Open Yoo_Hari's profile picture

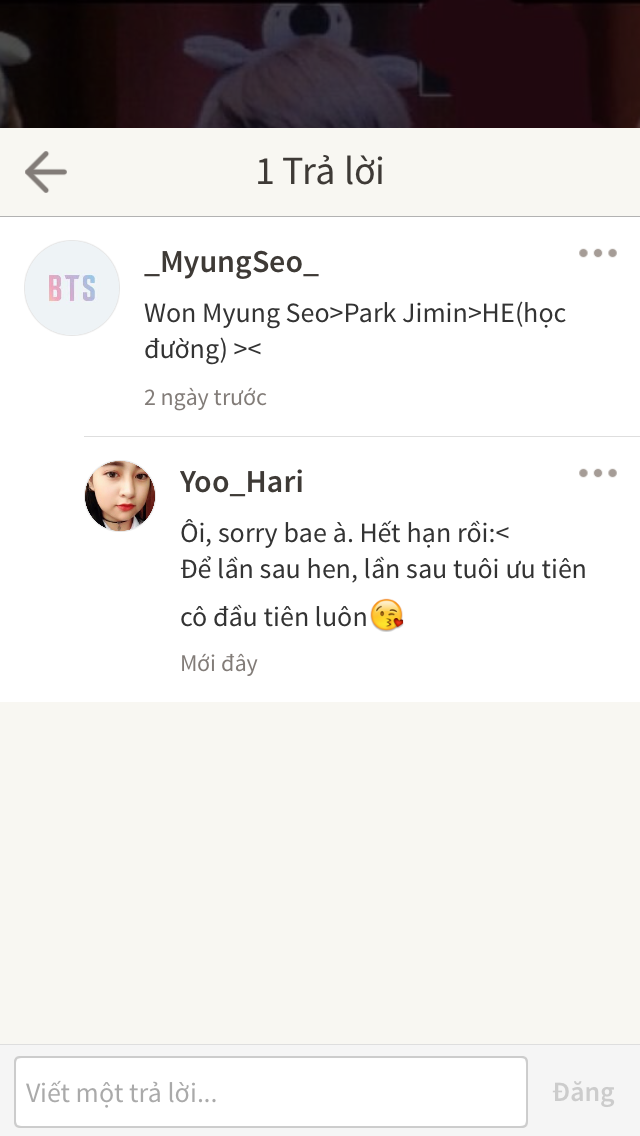[120, 496]
